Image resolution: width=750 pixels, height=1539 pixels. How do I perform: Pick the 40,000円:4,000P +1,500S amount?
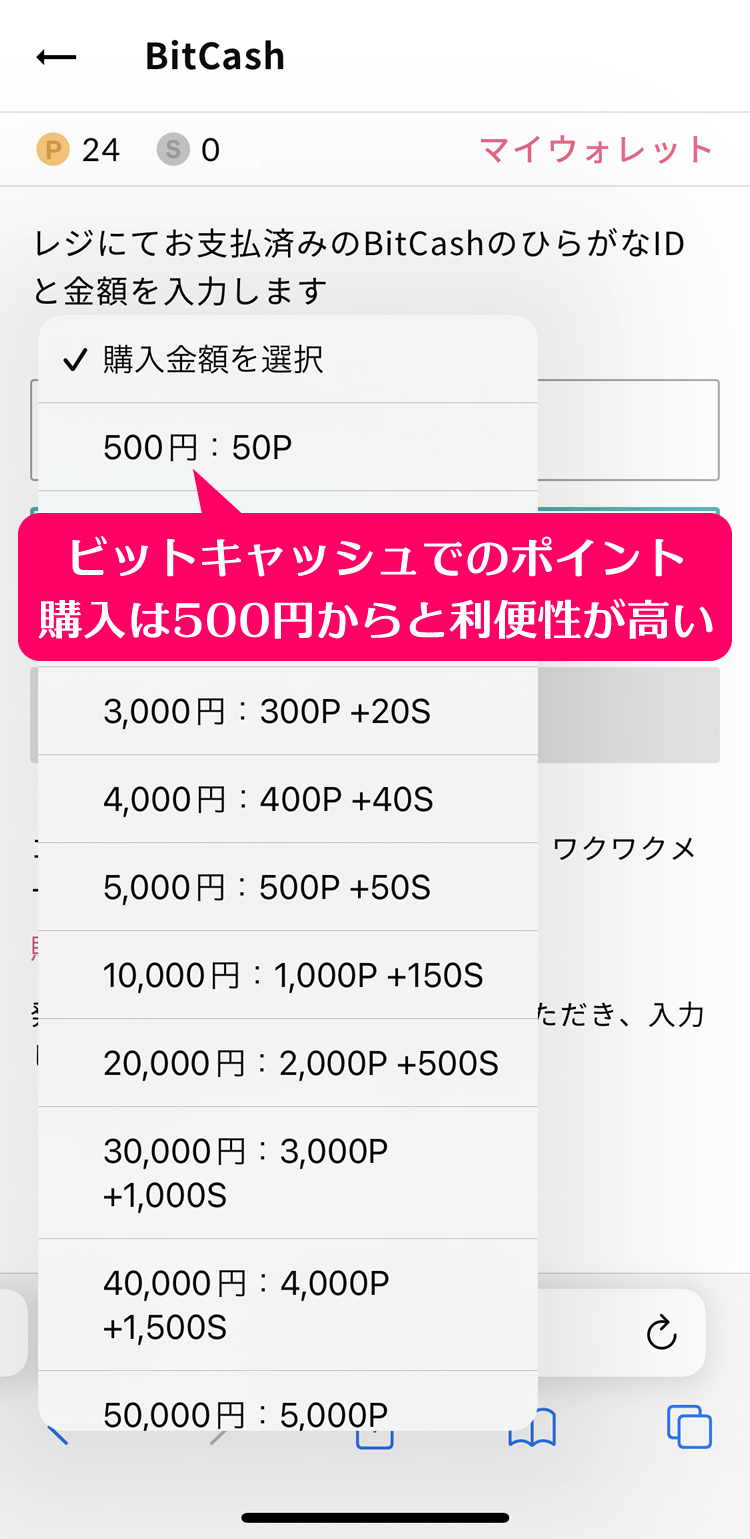[x=287, y=1305]
